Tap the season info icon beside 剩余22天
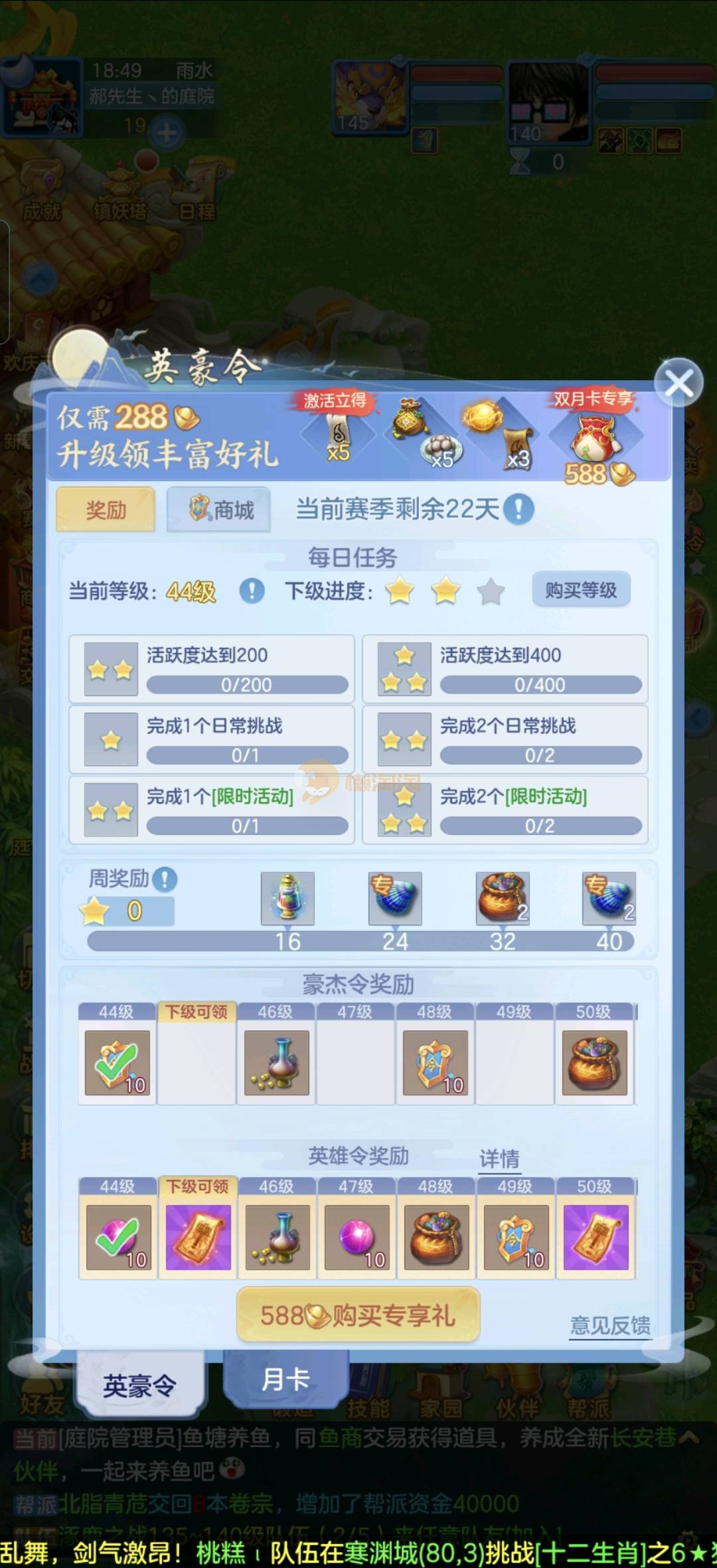 [518, 510]
